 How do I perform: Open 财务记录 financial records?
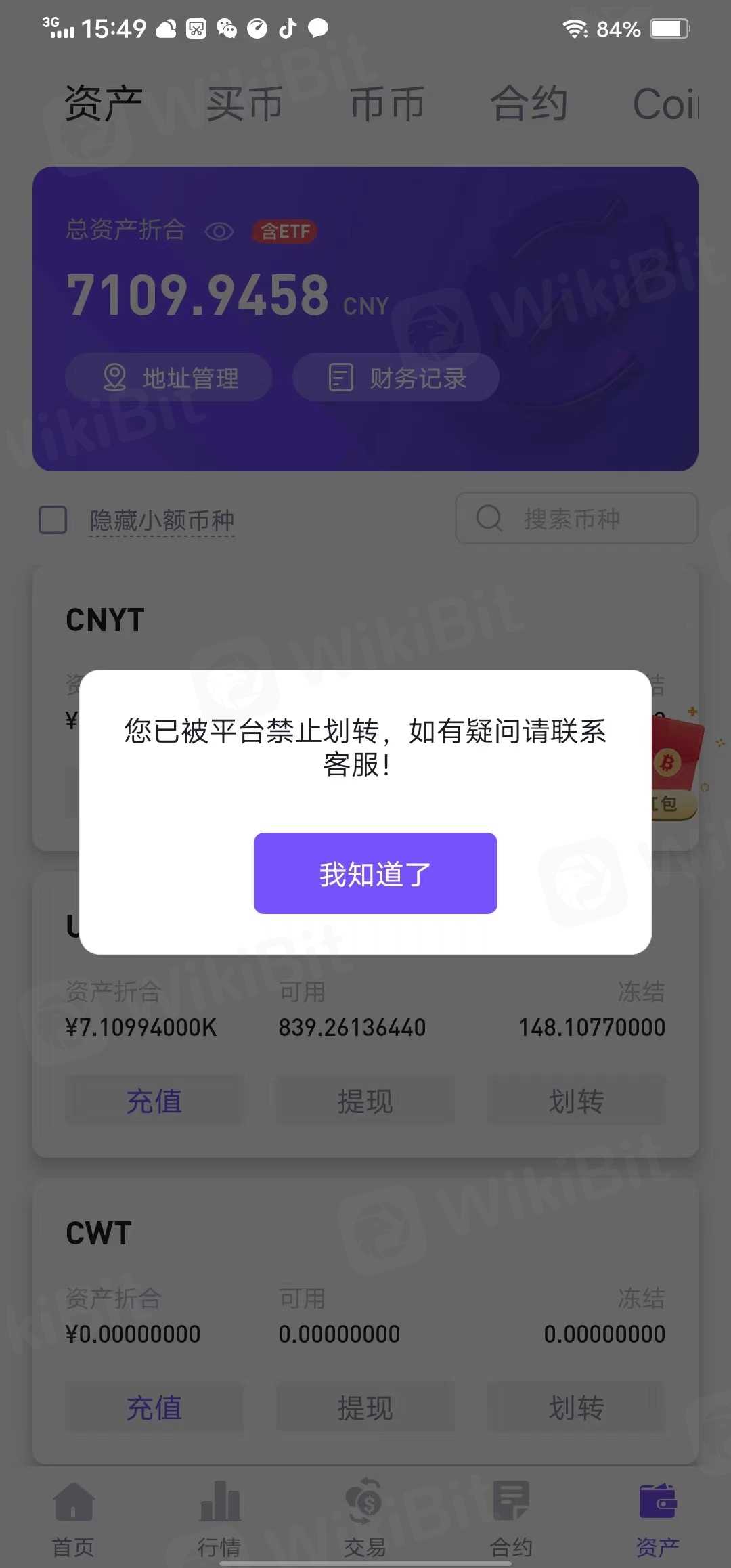tap(396, 377)
